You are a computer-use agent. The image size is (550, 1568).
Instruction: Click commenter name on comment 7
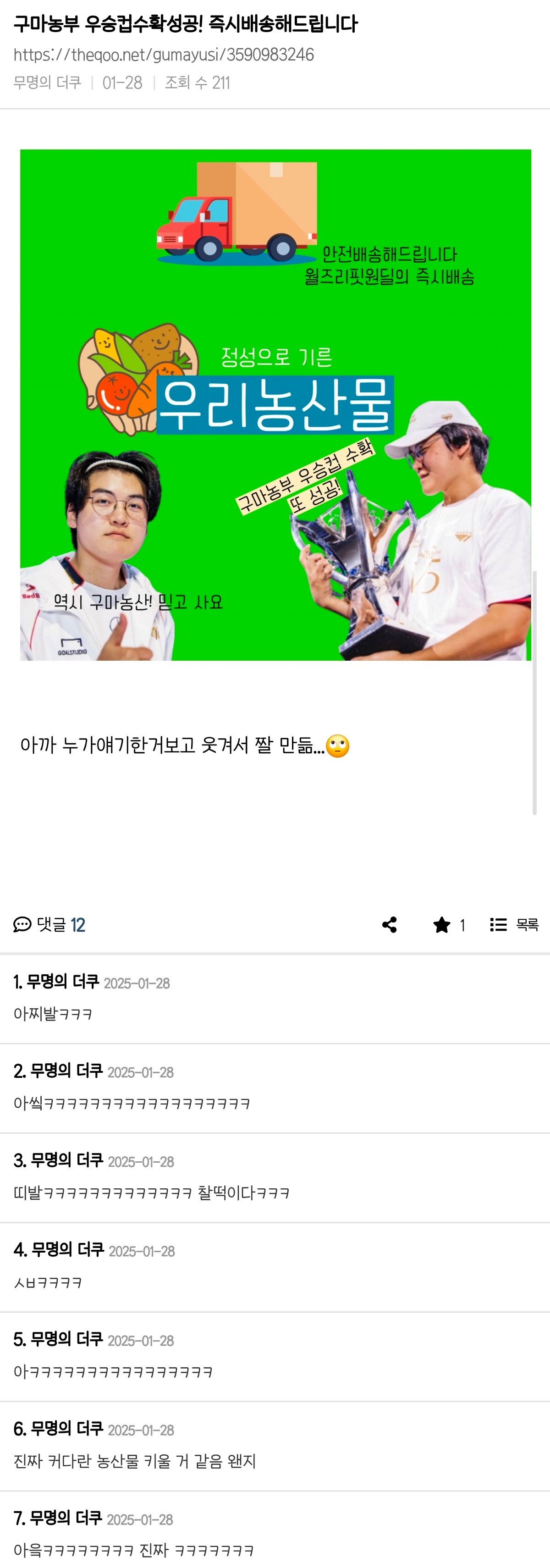[x=65, y=1518]
